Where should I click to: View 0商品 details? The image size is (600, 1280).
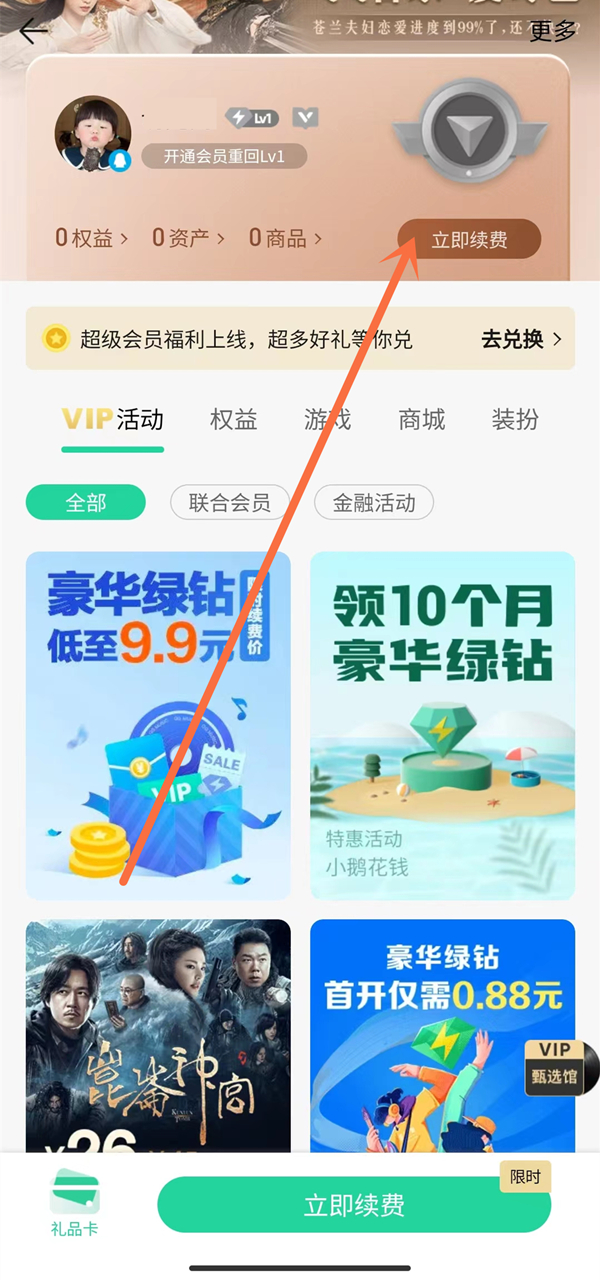click(285, 238)
